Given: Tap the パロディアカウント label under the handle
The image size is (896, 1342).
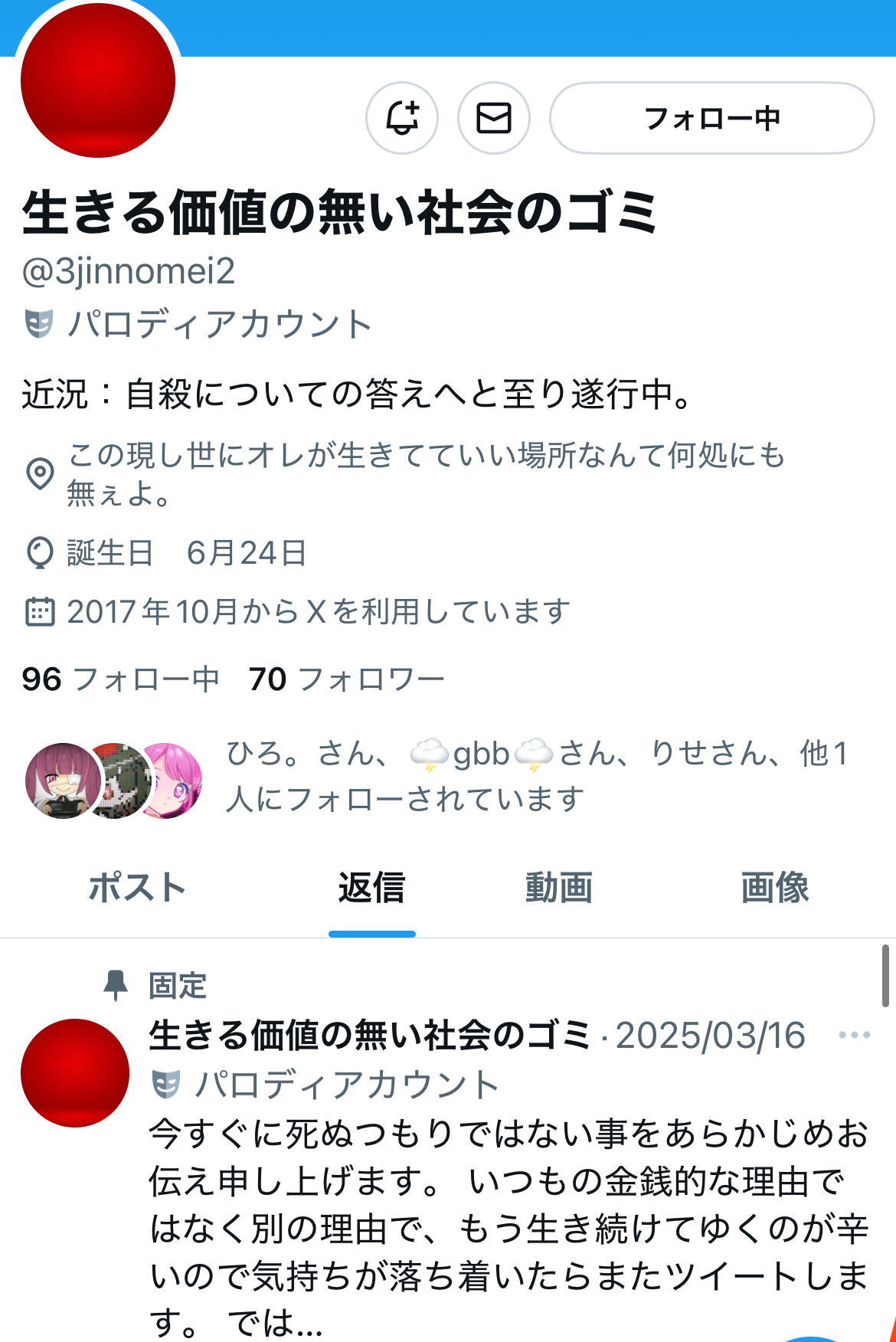Looking at the screenshot, I should click(218, 324).
